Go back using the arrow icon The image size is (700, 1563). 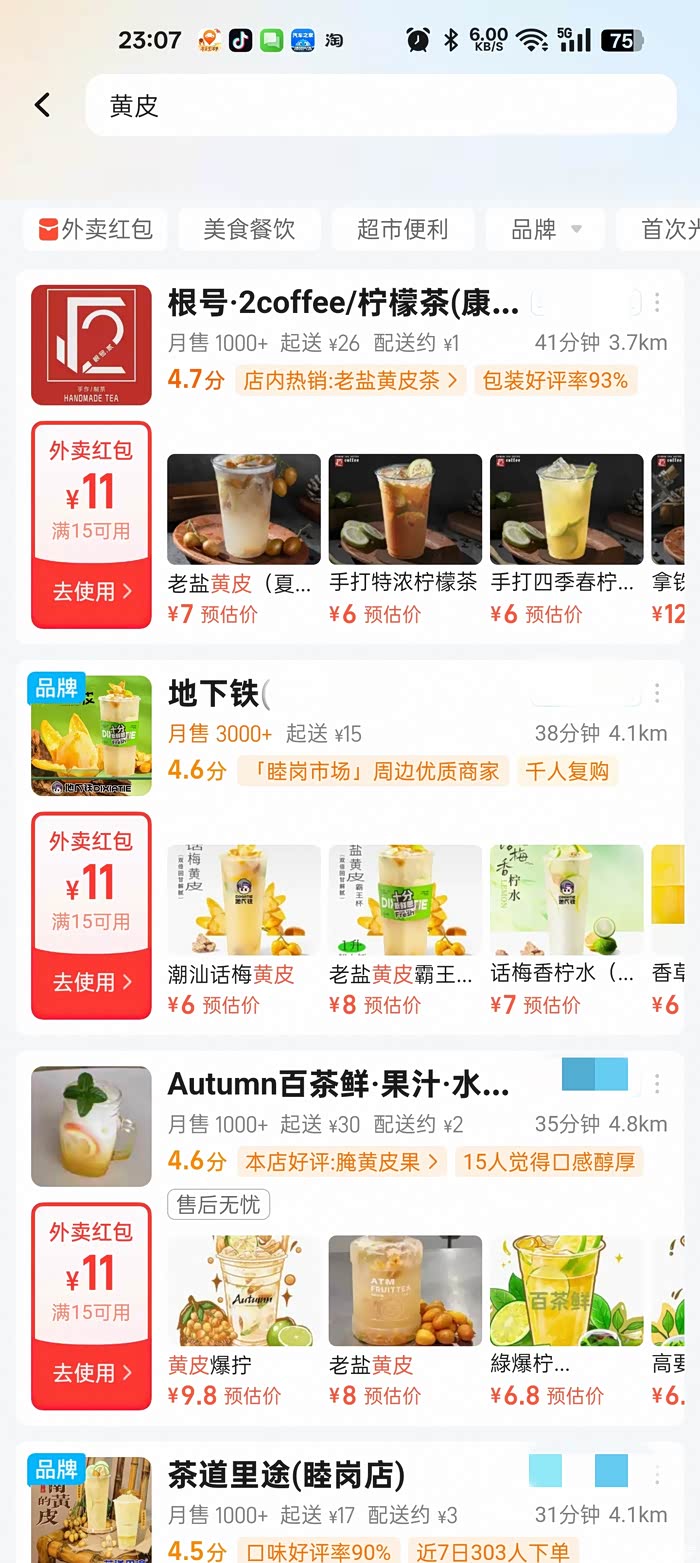[42, 105]
